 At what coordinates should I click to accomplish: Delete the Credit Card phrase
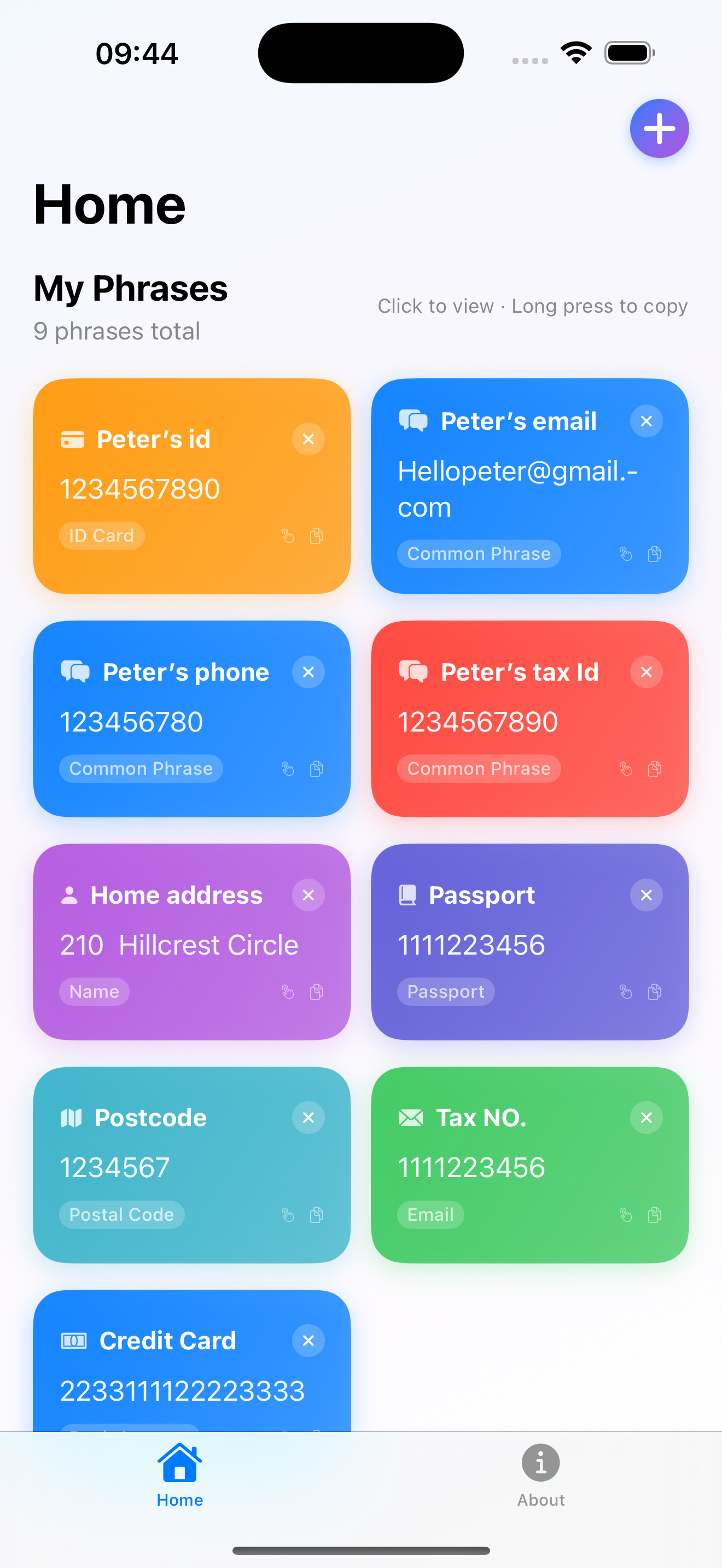click(x=308, y=1341)
